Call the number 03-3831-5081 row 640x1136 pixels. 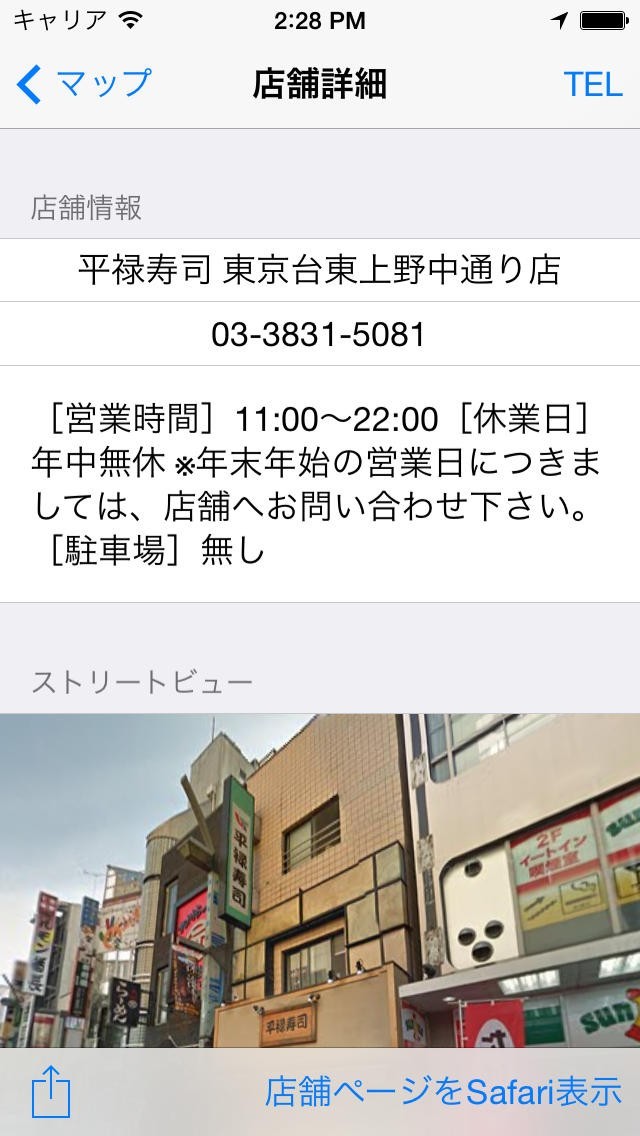[x=319, y=334]
